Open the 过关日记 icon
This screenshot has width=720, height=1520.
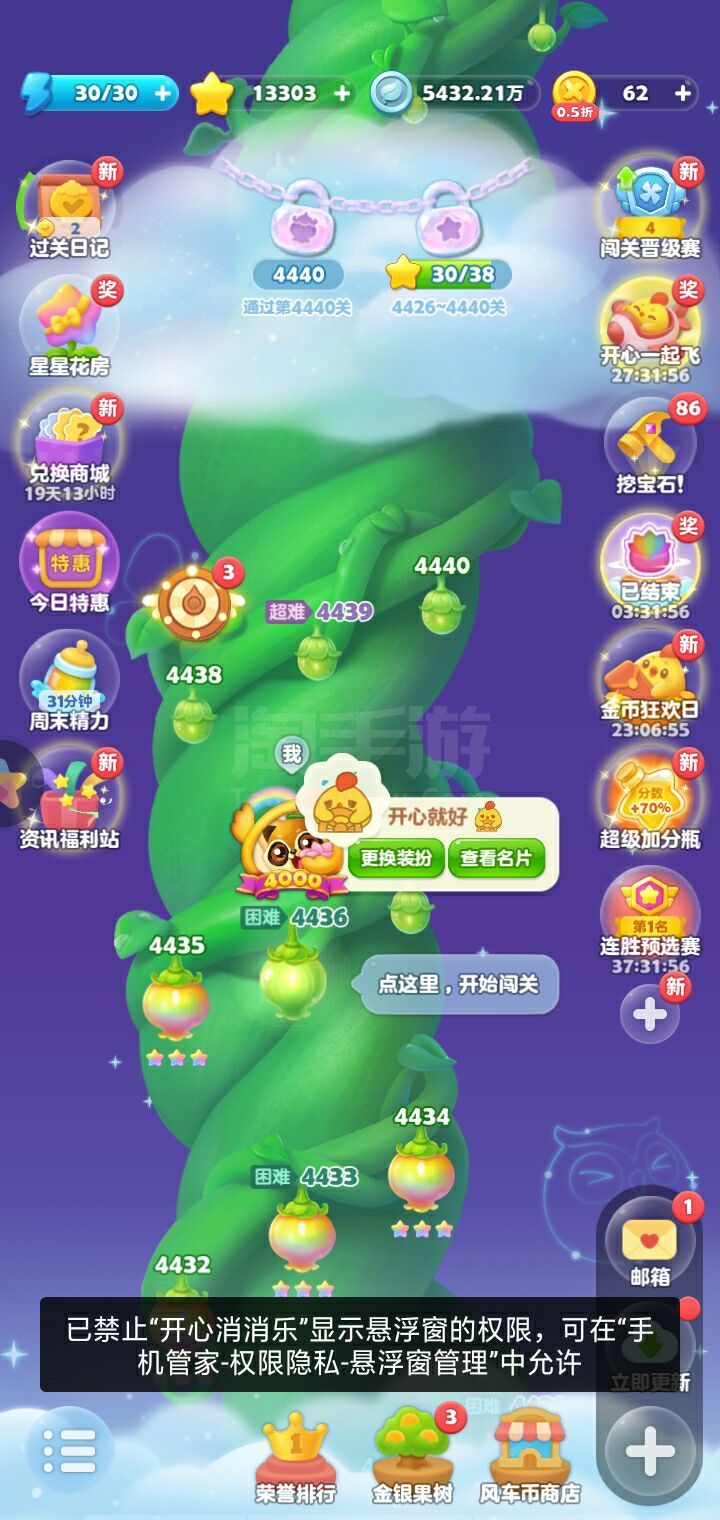(68, 211)
